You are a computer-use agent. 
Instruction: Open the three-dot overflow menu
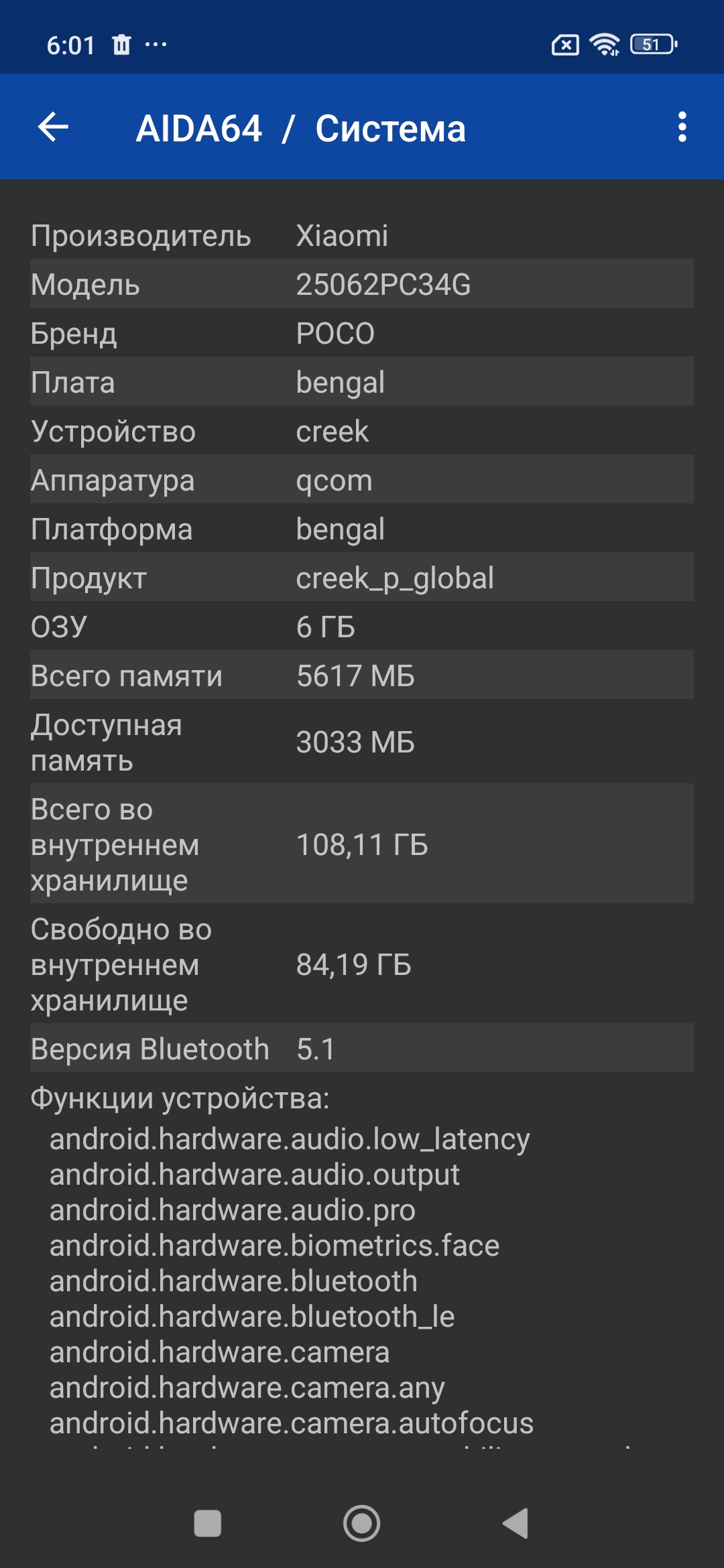[682, 127]
